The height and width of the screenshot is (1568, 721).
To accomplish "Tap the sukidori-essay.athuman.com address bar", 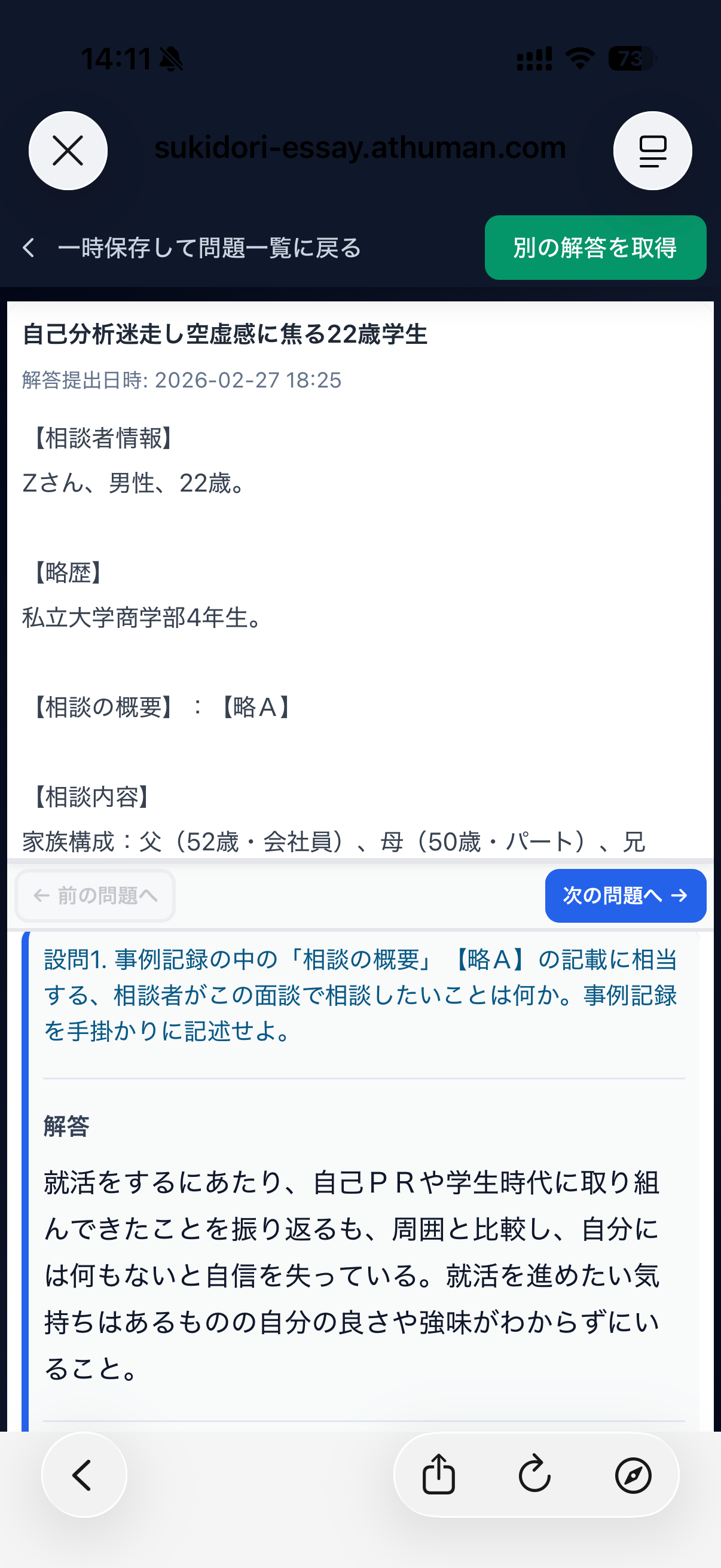I will pos(359,148).
